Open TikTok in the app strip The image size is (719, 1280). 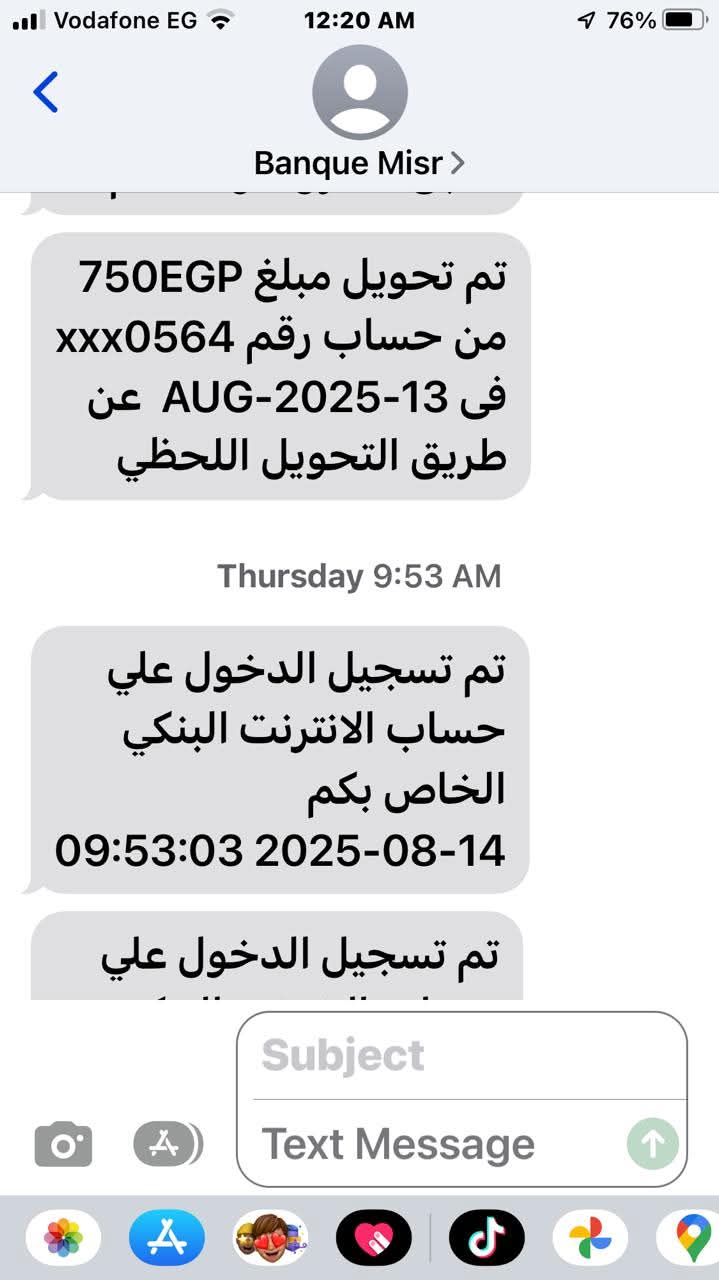click(x=486, y=1238)
